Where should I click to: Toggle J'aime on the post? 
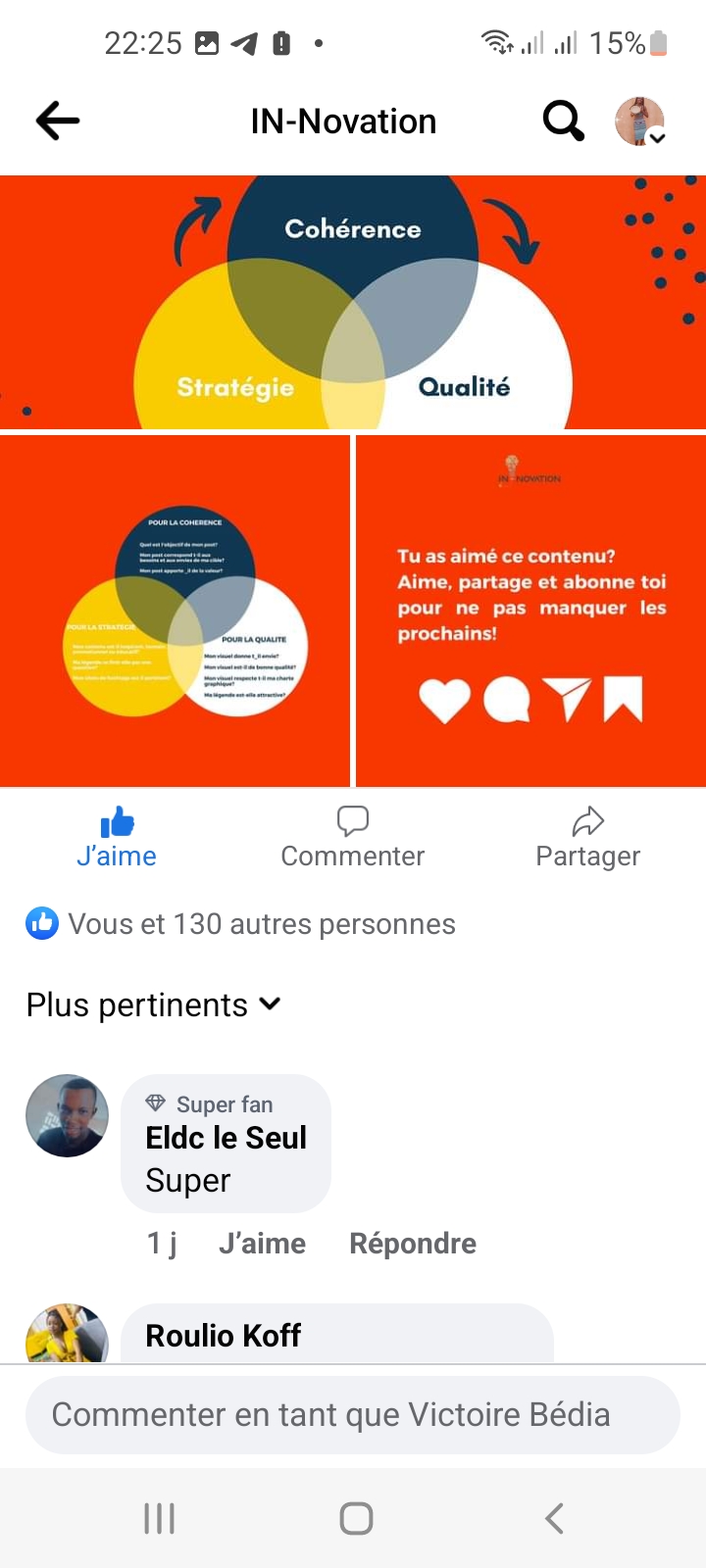coord(117,839)
